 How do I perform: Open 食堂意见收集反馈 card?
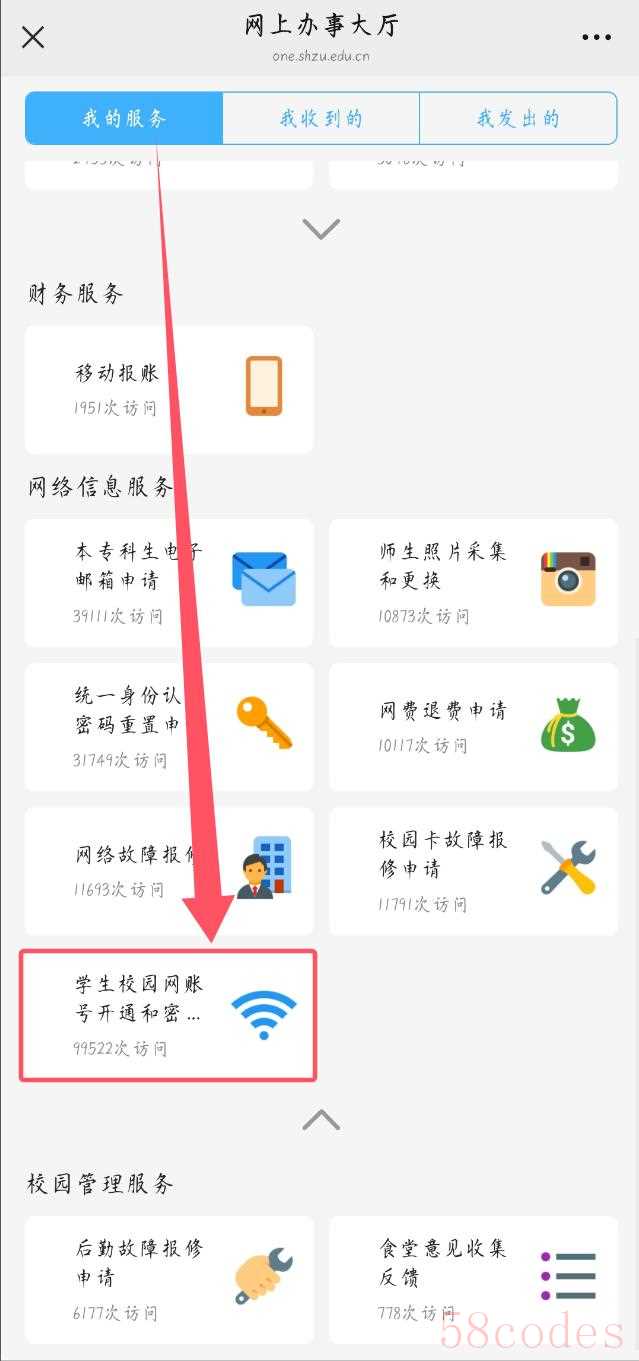(473, 1278)
